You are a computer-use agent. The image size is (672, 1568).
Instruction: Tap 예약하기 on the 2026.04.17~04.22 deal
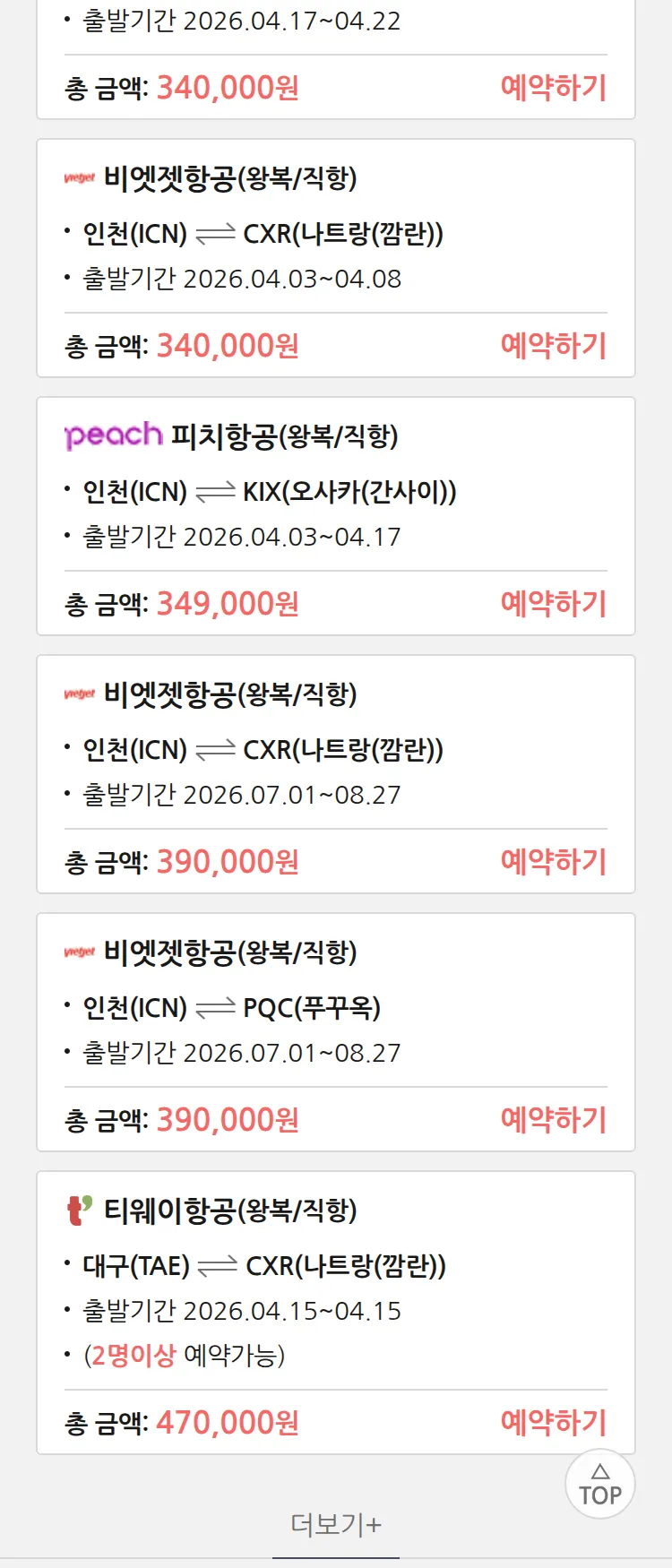point(553,88)
